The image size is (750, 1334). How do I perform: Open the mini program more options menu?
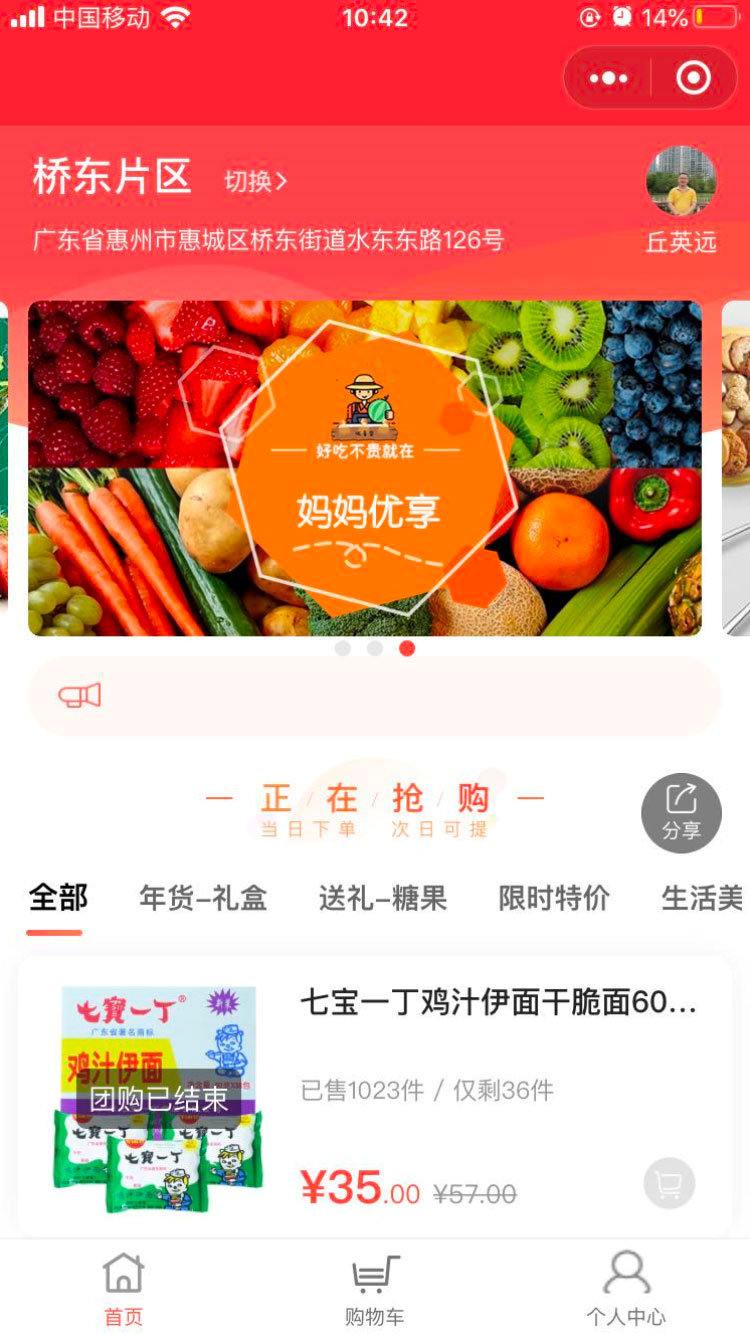click(608, 78)
